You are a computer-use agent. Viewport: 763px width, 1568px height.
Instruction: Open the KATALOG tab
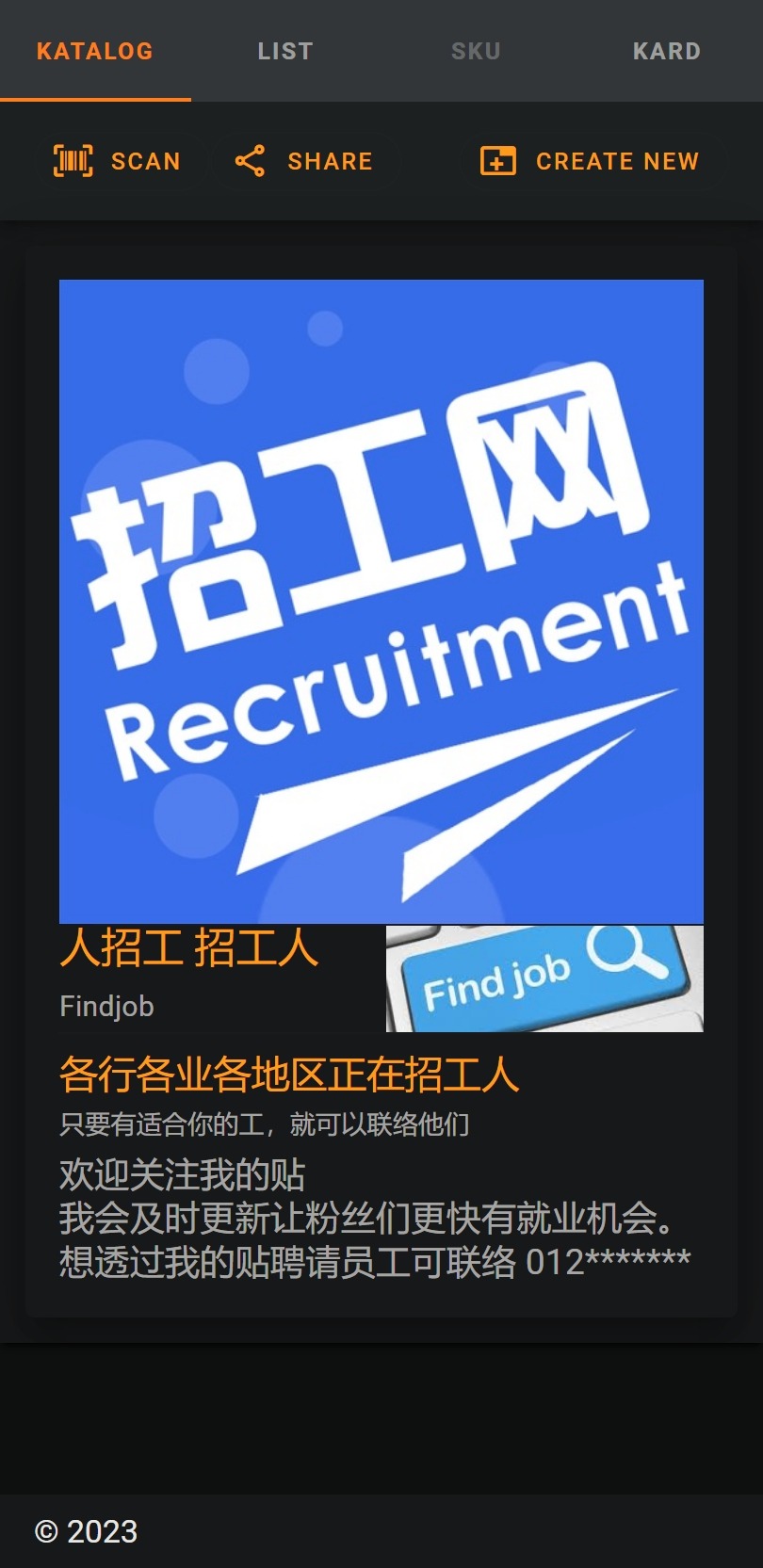tap(94, 51)
